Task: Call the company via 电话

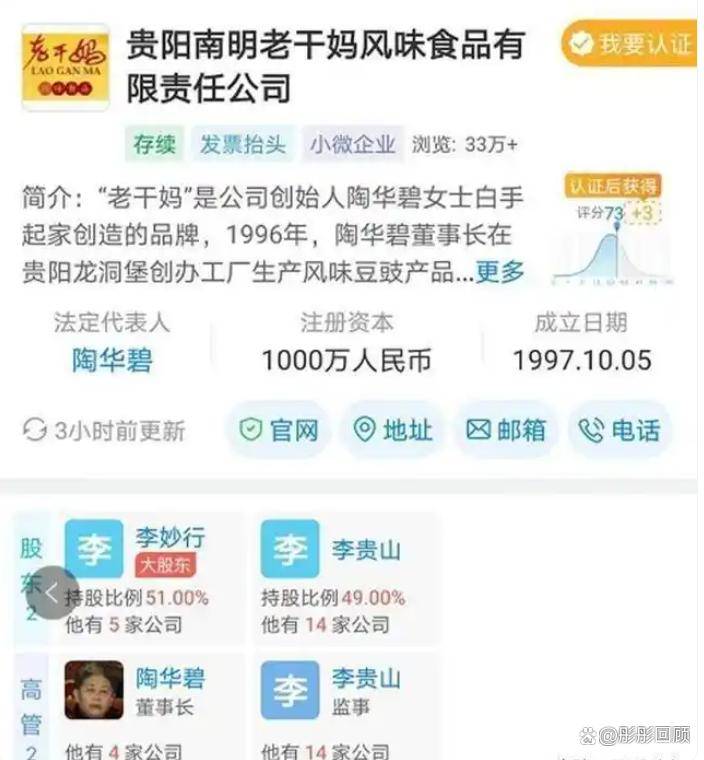Action: [620, 430]
